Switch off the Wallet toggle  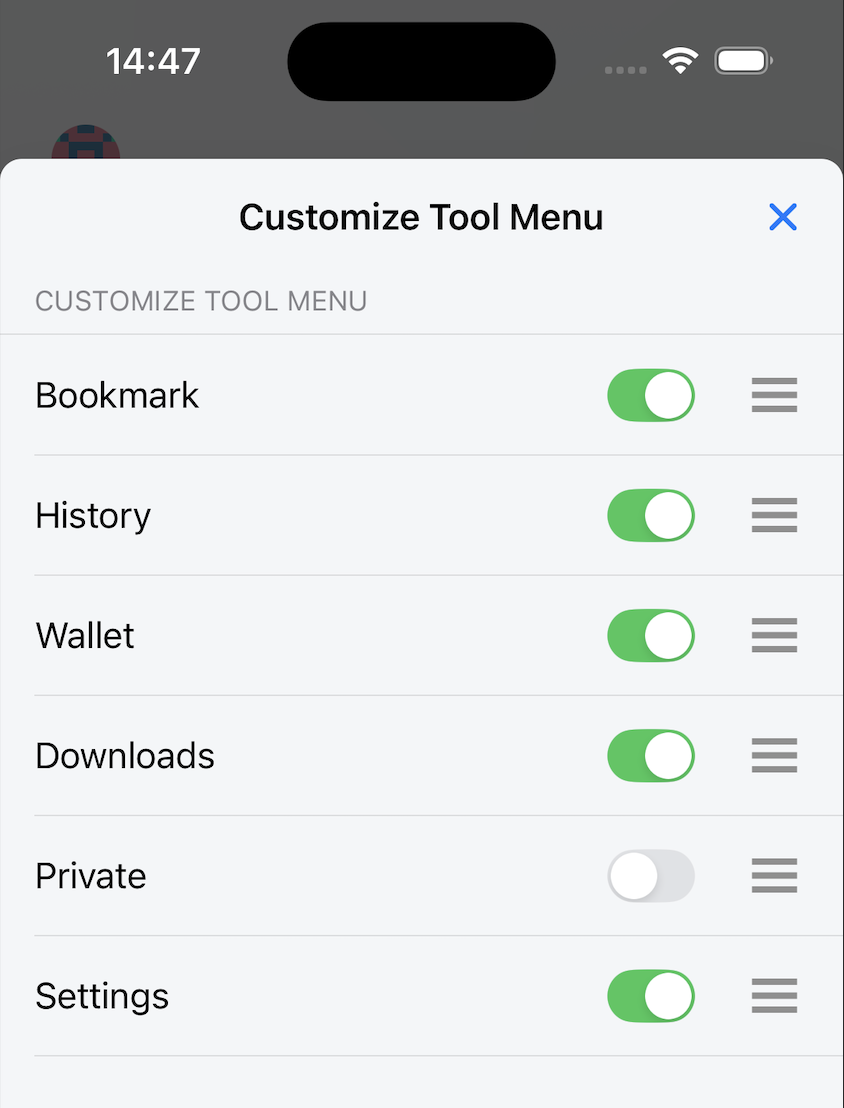[651, 635]
